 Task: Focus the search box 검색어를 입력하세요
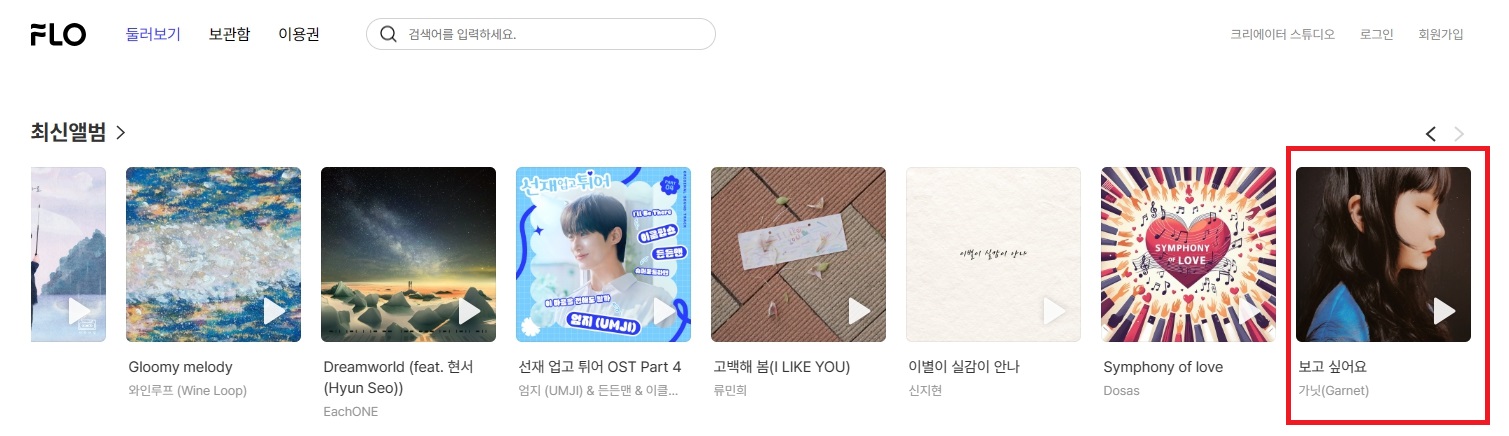point(555,34)
